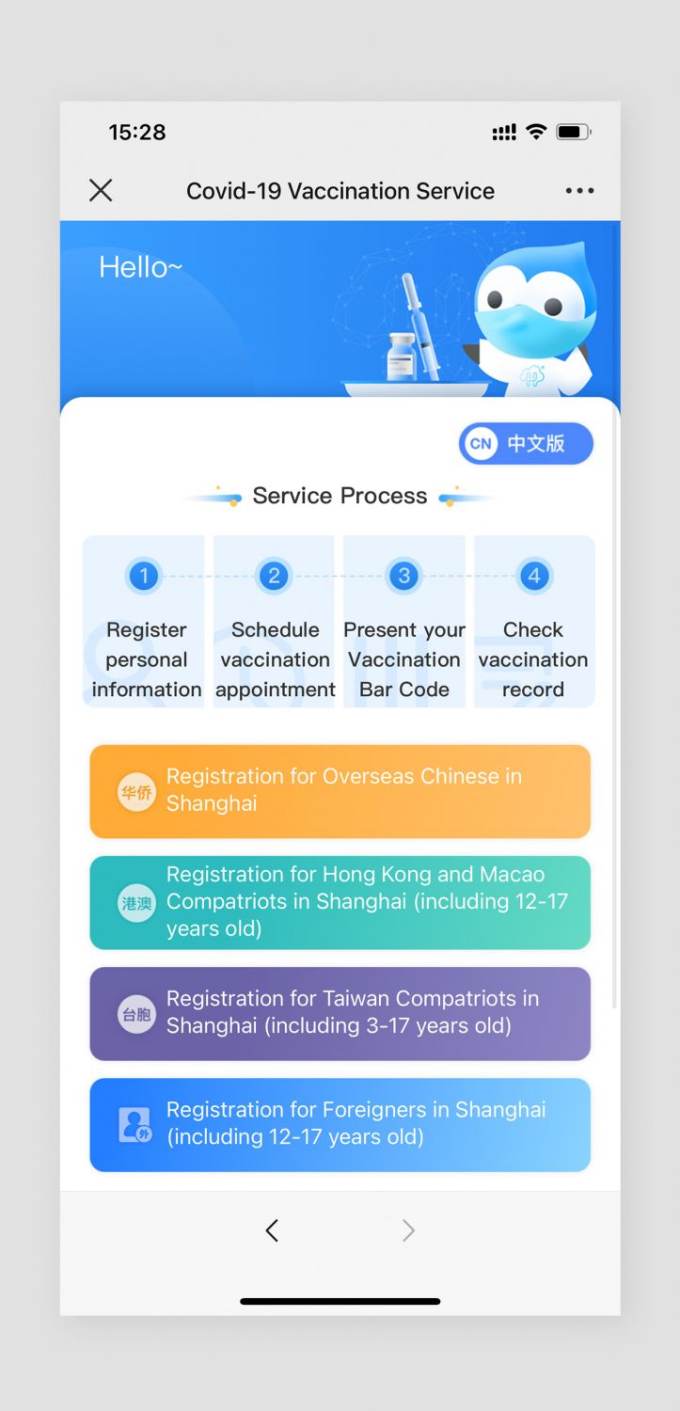Select Registration for Overseas Chinese in Shanghai
The height and width of the screenshot is (1411, 680).
[x=340, y=790]
